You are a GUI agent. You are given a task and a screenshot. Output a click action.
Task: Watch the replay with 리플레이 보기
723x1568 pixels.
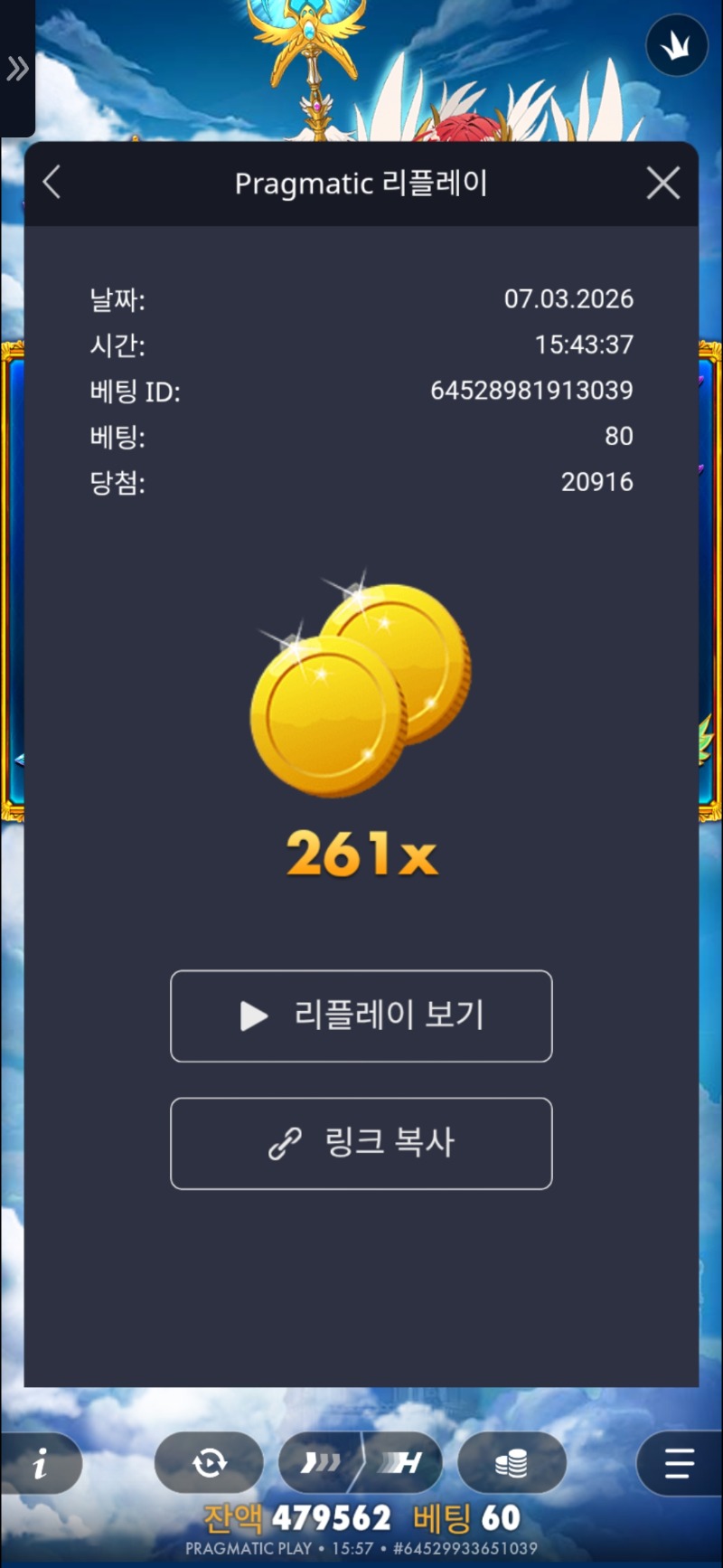pos(361,1015)
